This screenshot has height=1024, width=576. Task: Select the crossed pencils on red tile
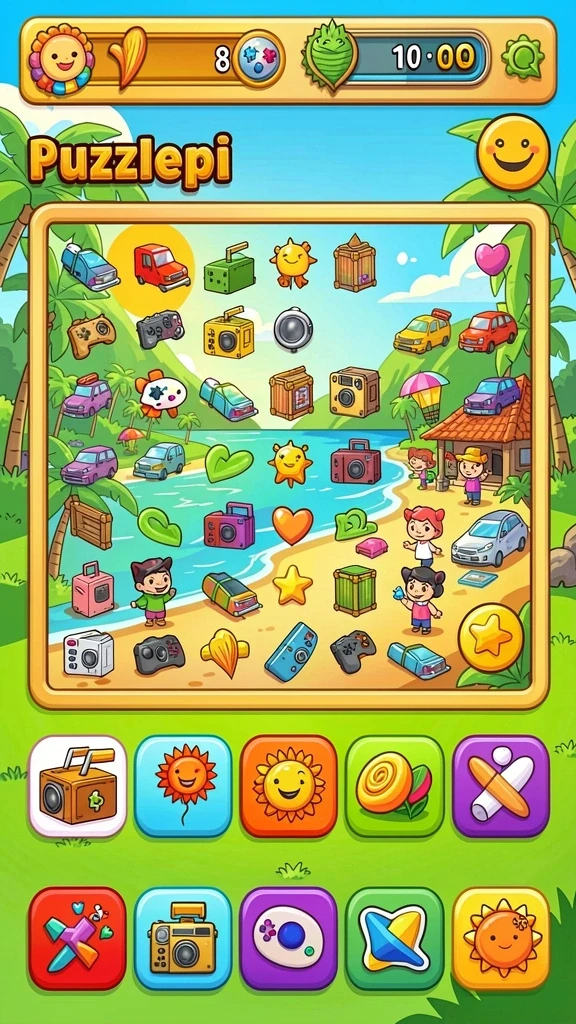pyautogui.click(x=78, y=938)
